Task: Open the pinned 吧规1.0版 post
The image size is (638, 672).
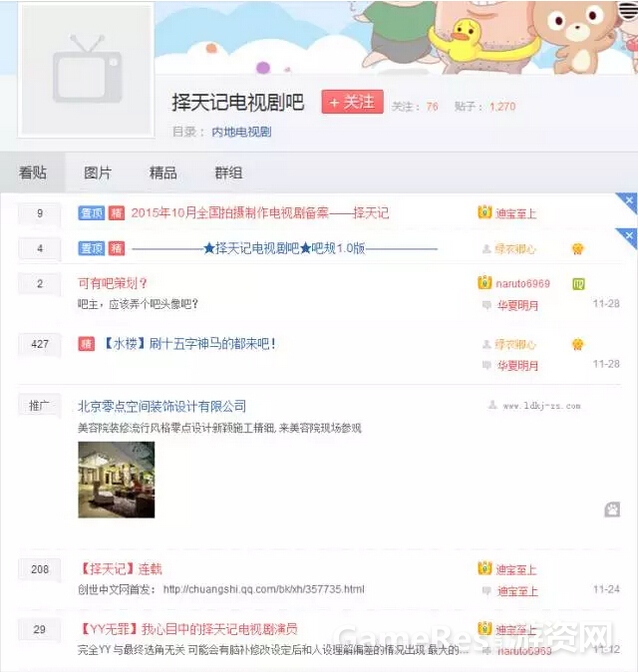Action: point(284,248)
